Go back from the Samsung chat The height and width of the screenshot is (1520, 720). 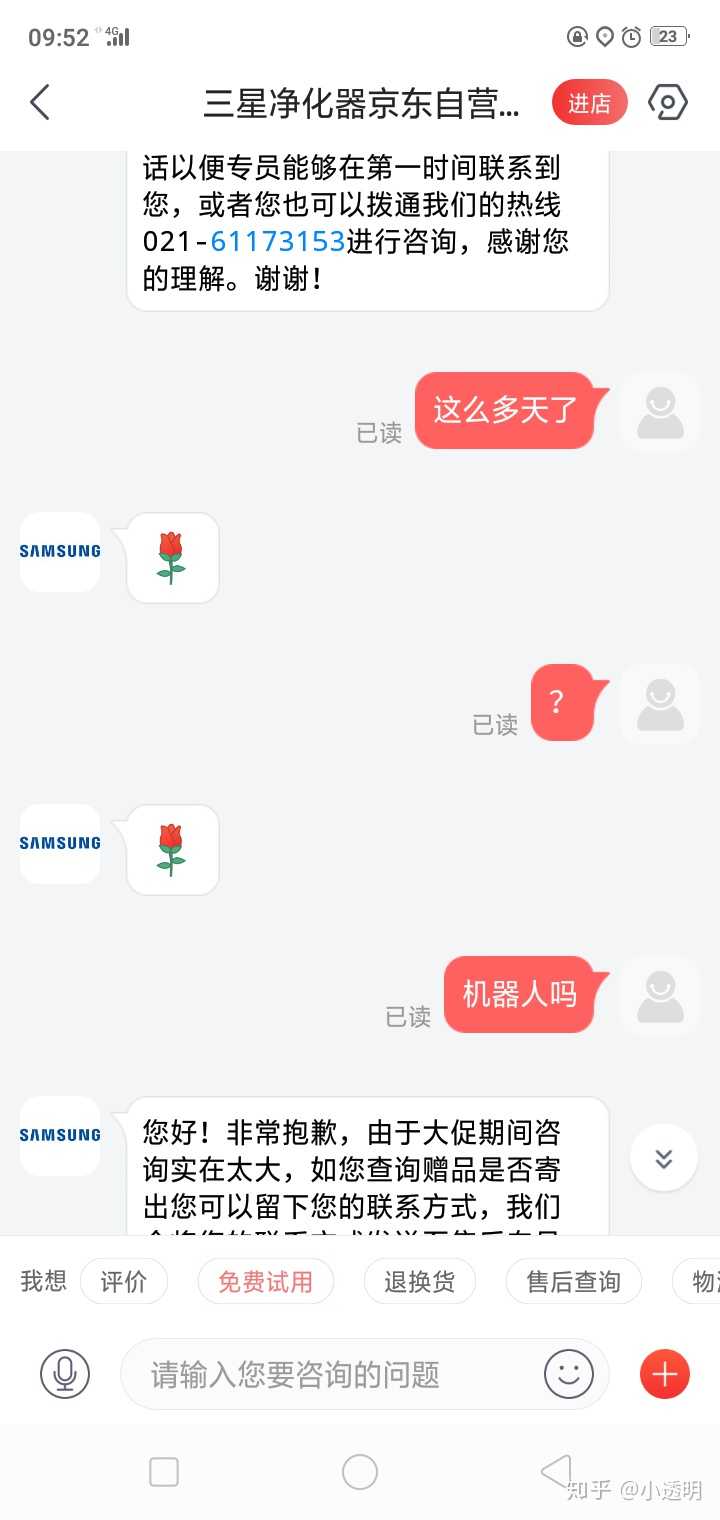click(40, 103)
